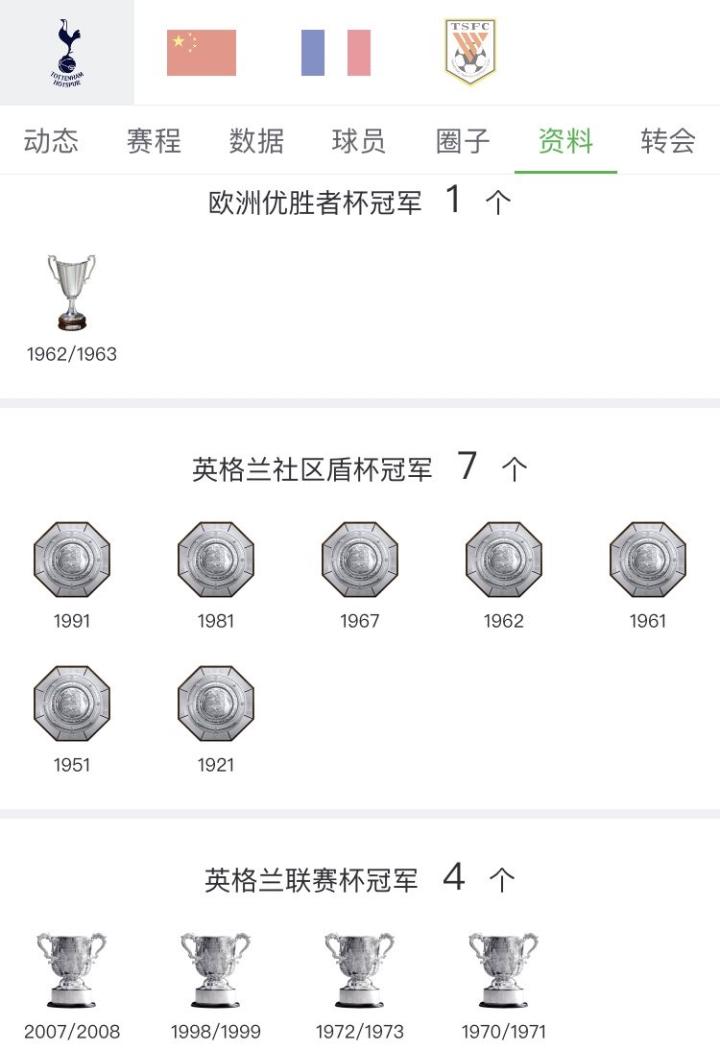View the 数据 tab
720x1050 pixels.
(x=257, y=141)
